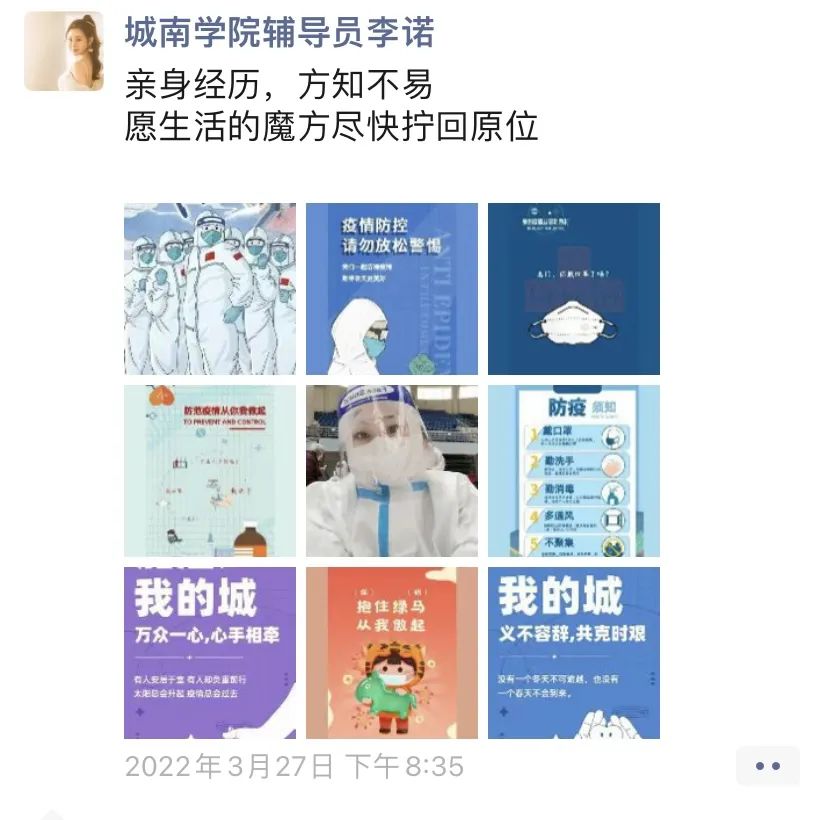Screen dimensions: 828x820
Task: Open profile picture of 城南学院辅导员李诺
Action: point(64,51)
